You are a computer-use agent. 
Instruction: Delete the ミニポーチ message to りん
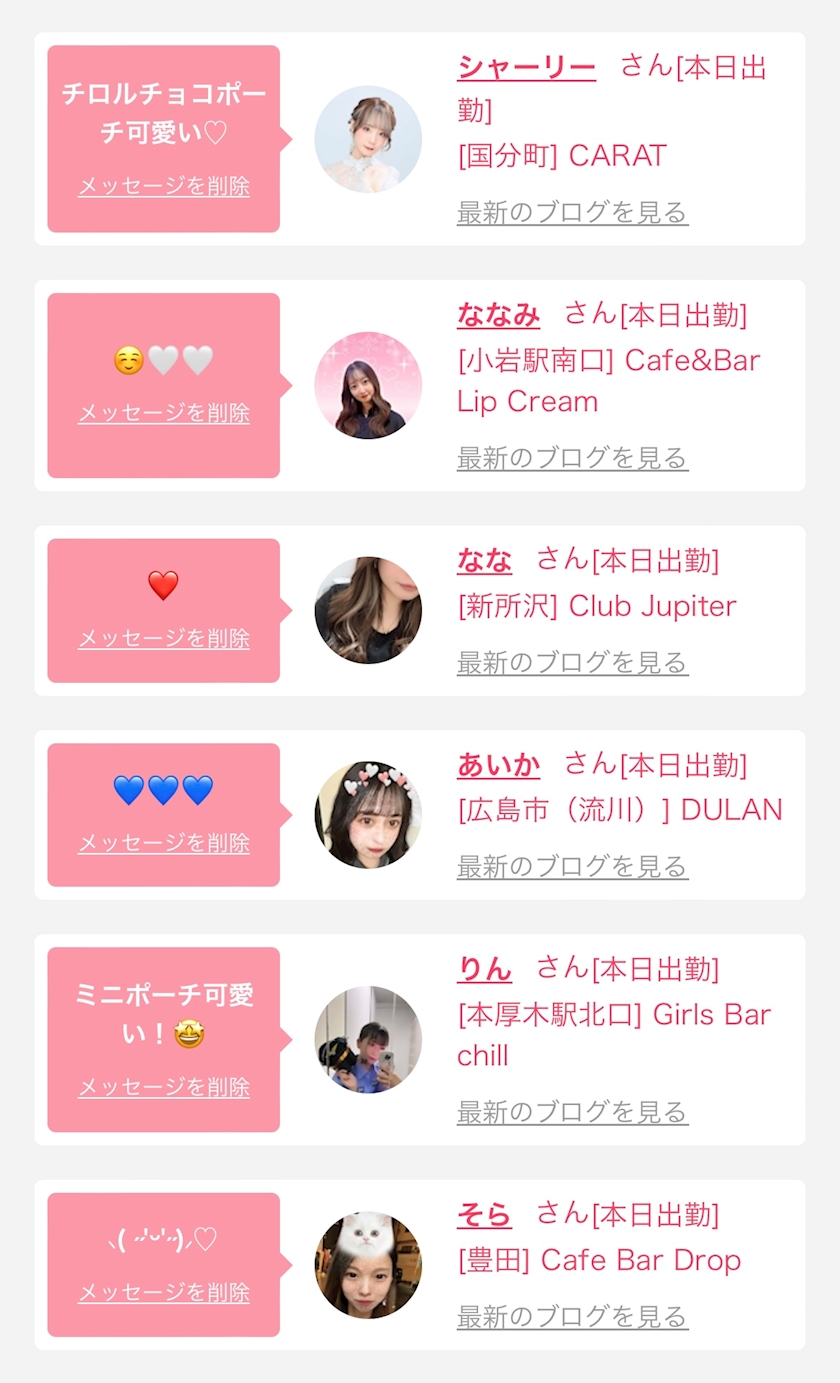coord(164,1087)
